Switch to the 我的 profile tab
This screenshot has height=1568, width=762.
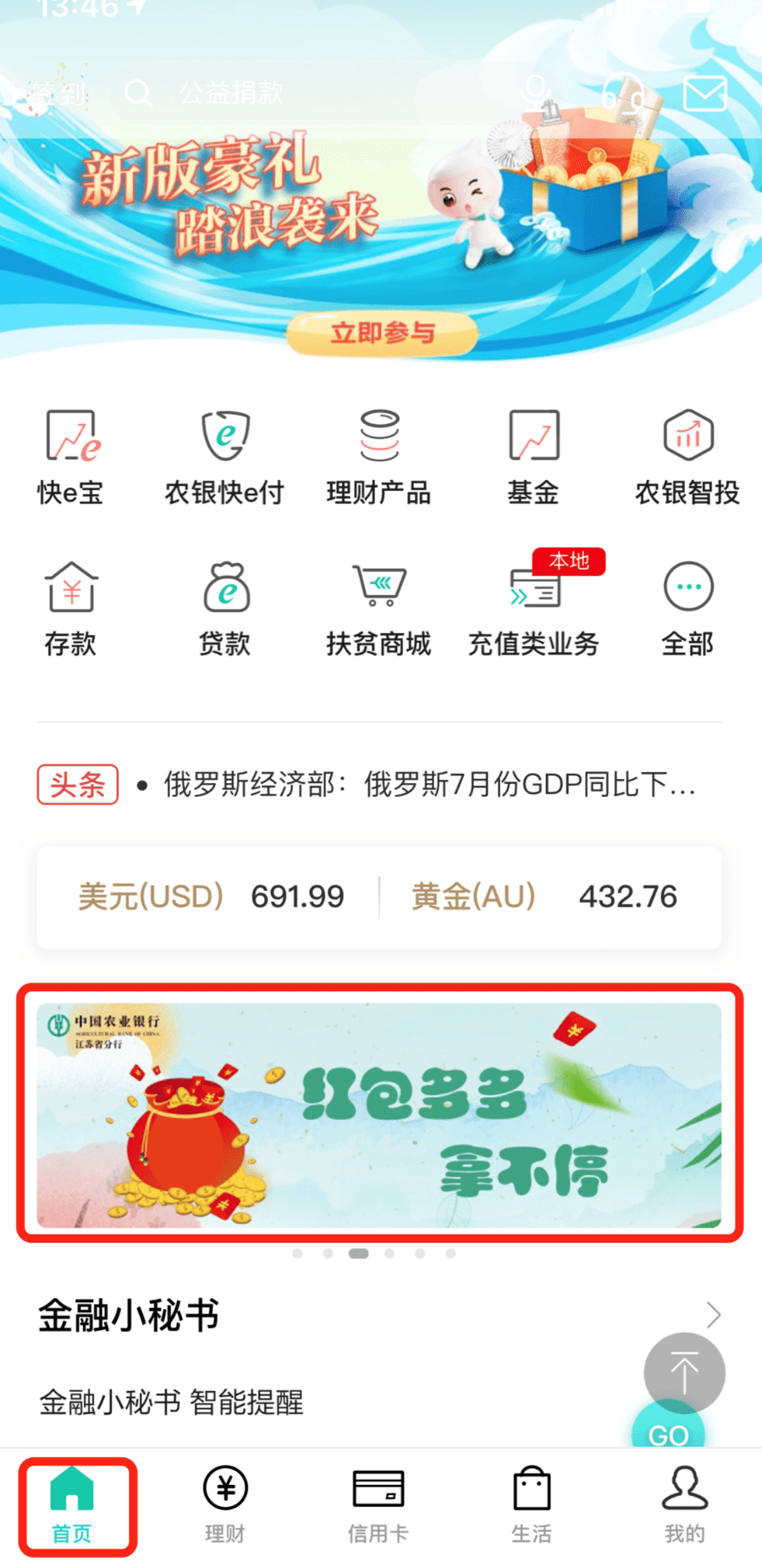click(683, 1507)
